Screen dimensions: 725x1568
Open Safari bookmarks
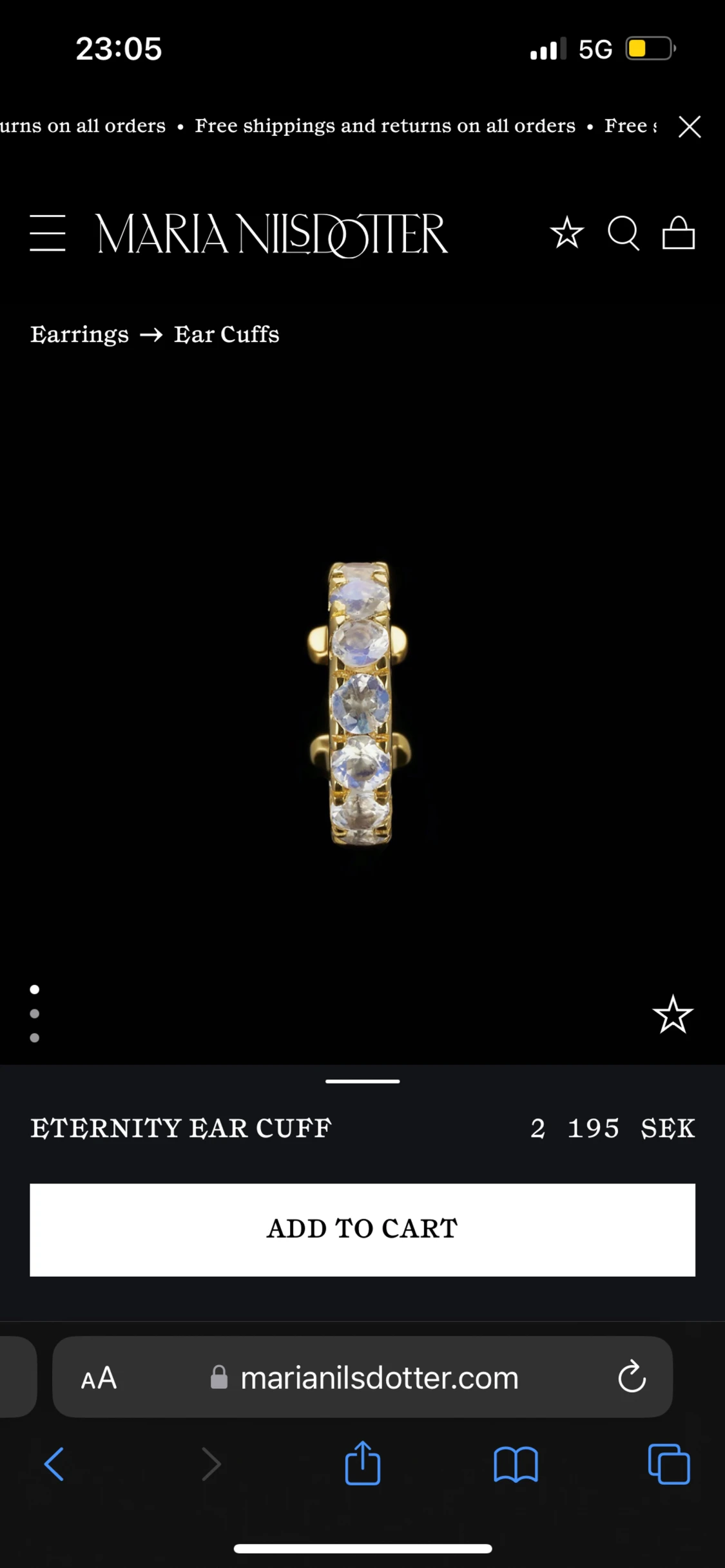click(516, 1464)
